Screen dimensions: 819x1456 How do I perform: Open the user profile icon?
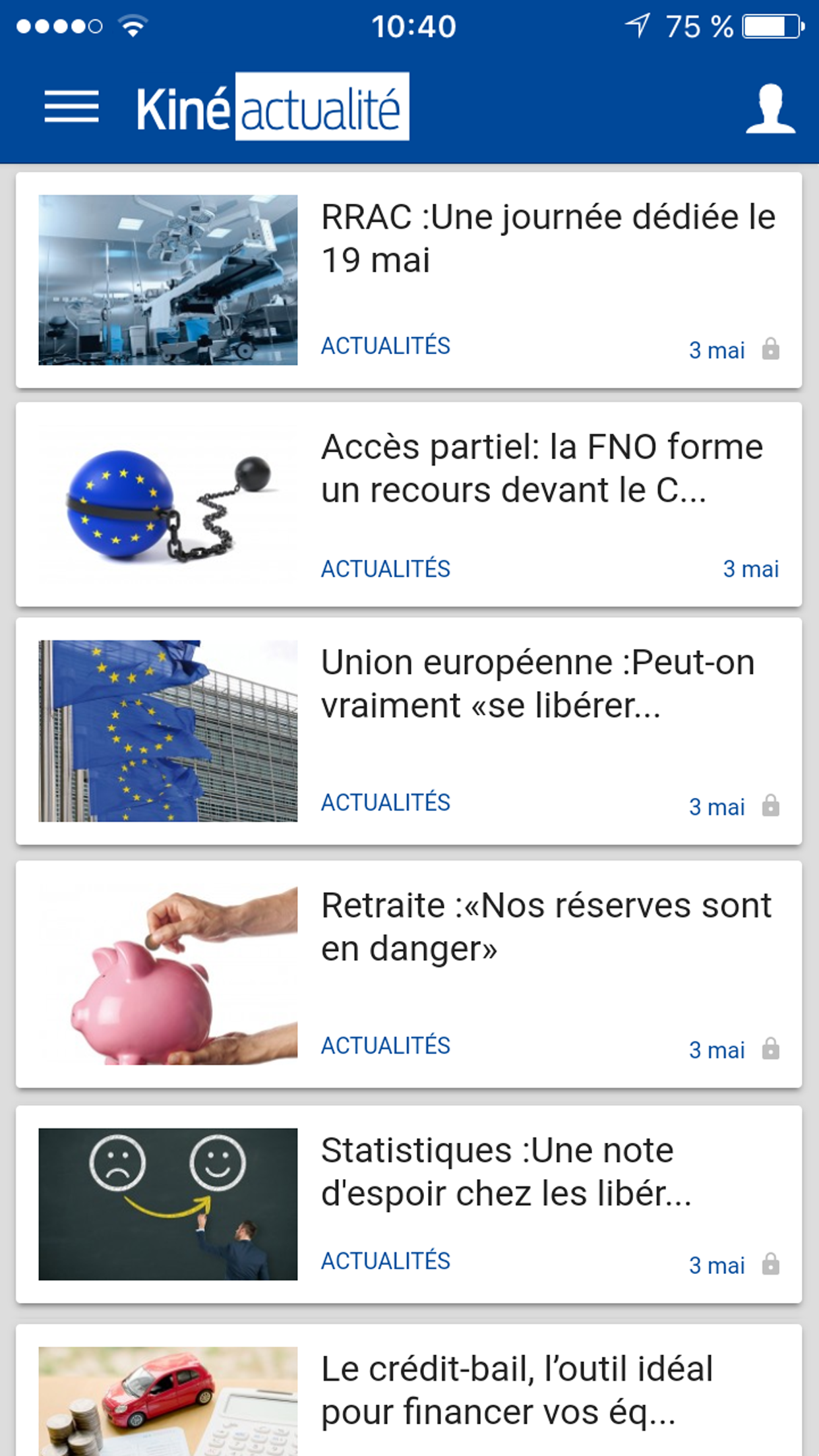(770, 109)
